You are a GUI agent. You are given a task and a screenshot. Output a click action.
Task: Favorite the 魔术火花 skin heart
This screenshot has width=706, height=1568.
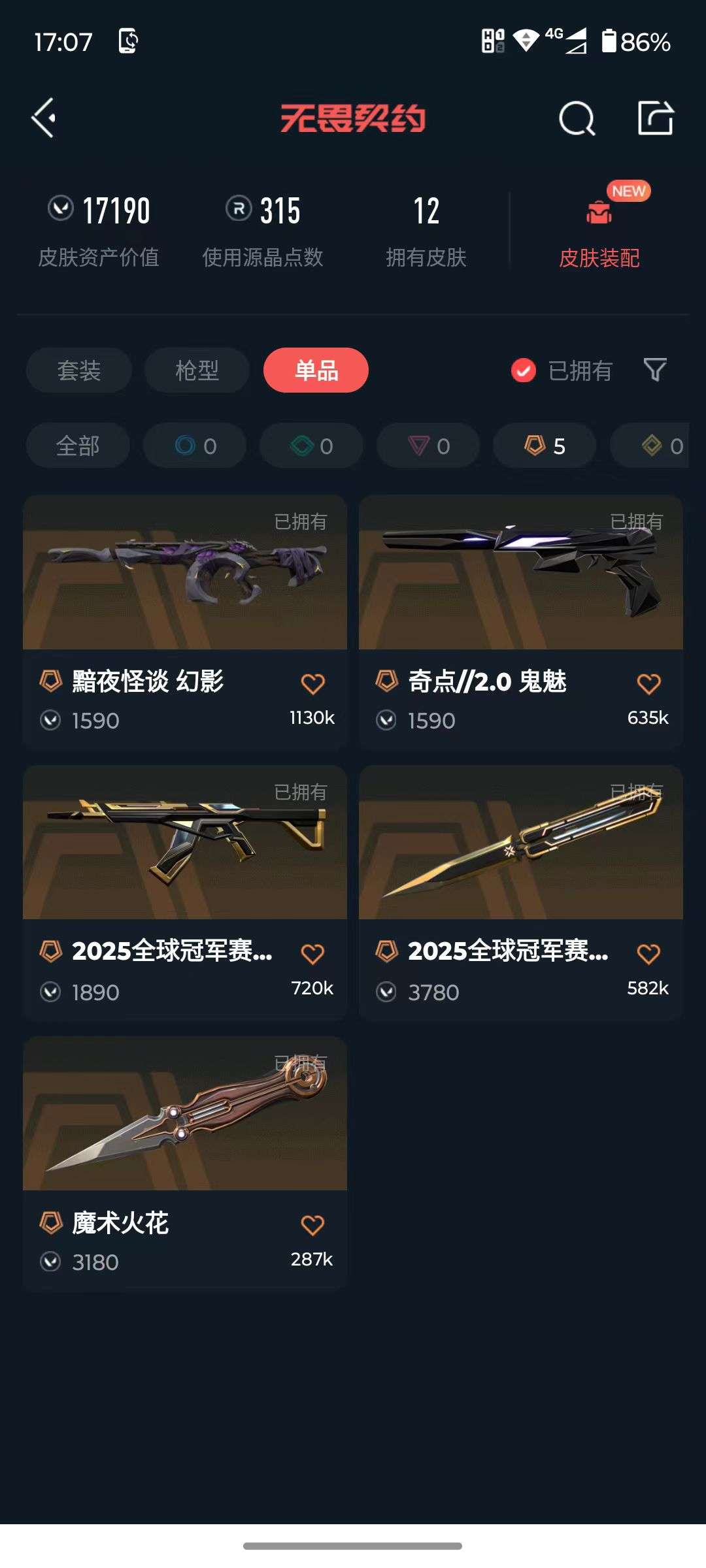point(314,1226)
